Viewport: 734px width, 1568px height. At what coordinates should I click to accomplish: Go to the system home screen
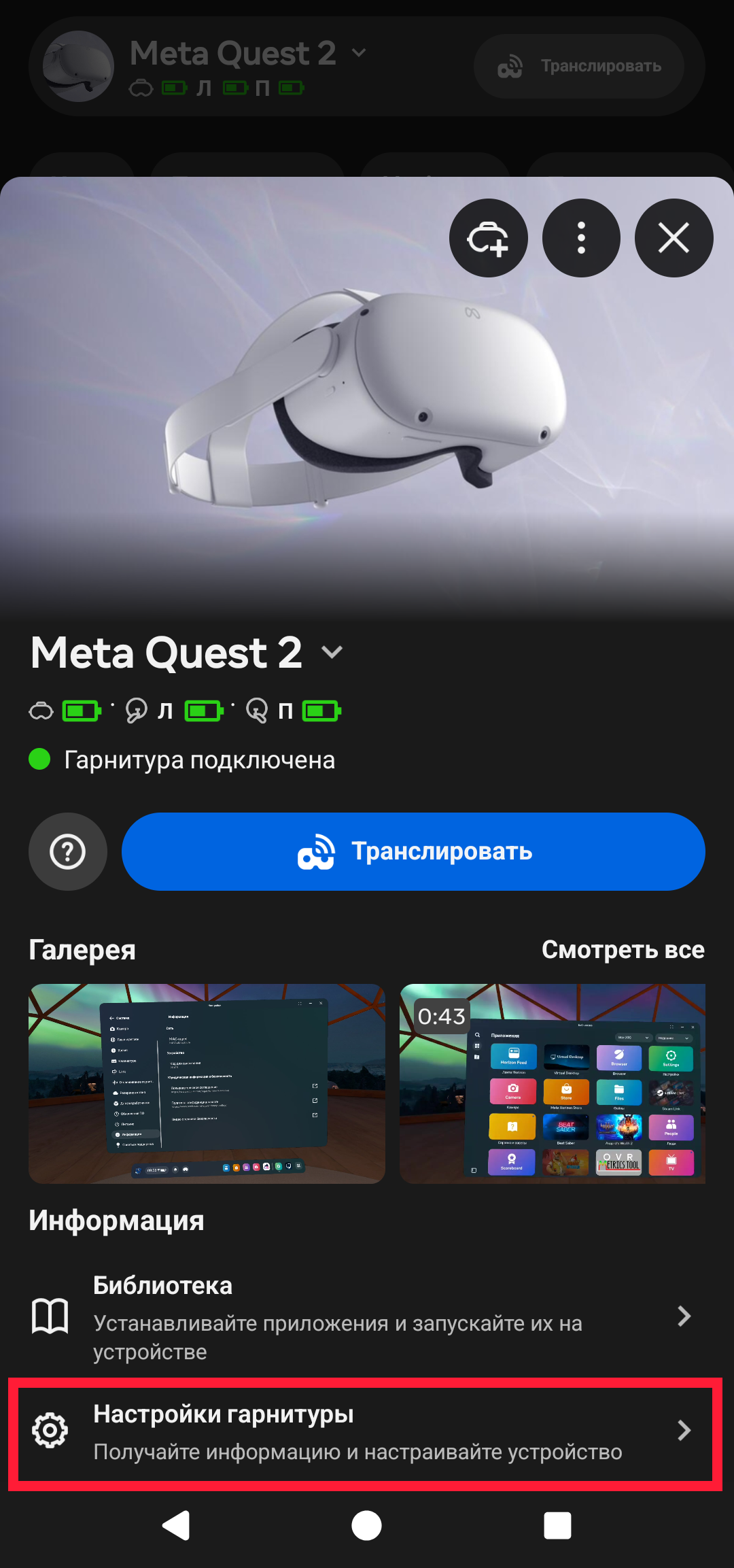click(366, 1525)
